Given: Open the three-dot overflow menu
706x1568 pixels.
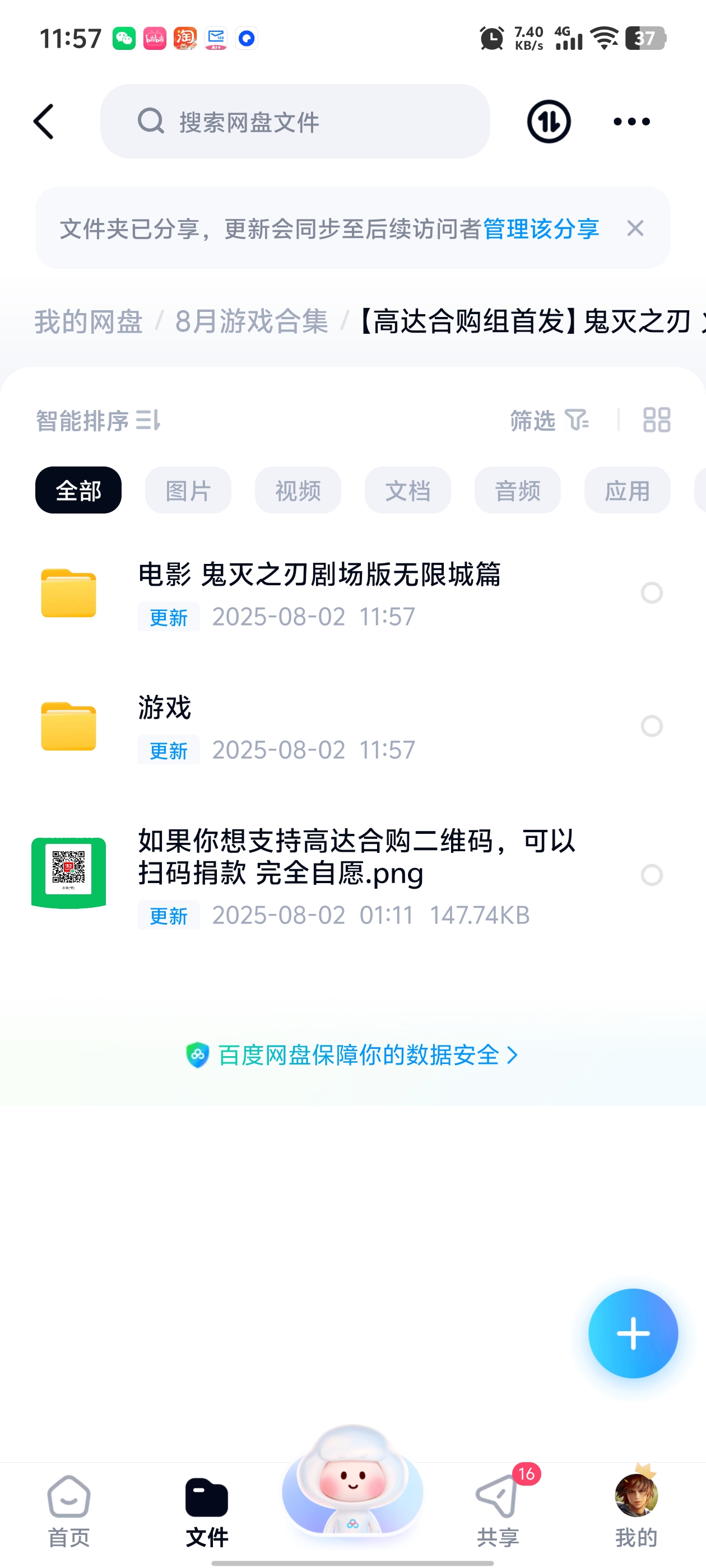Looking at the screenshot, I should [631, 121].
